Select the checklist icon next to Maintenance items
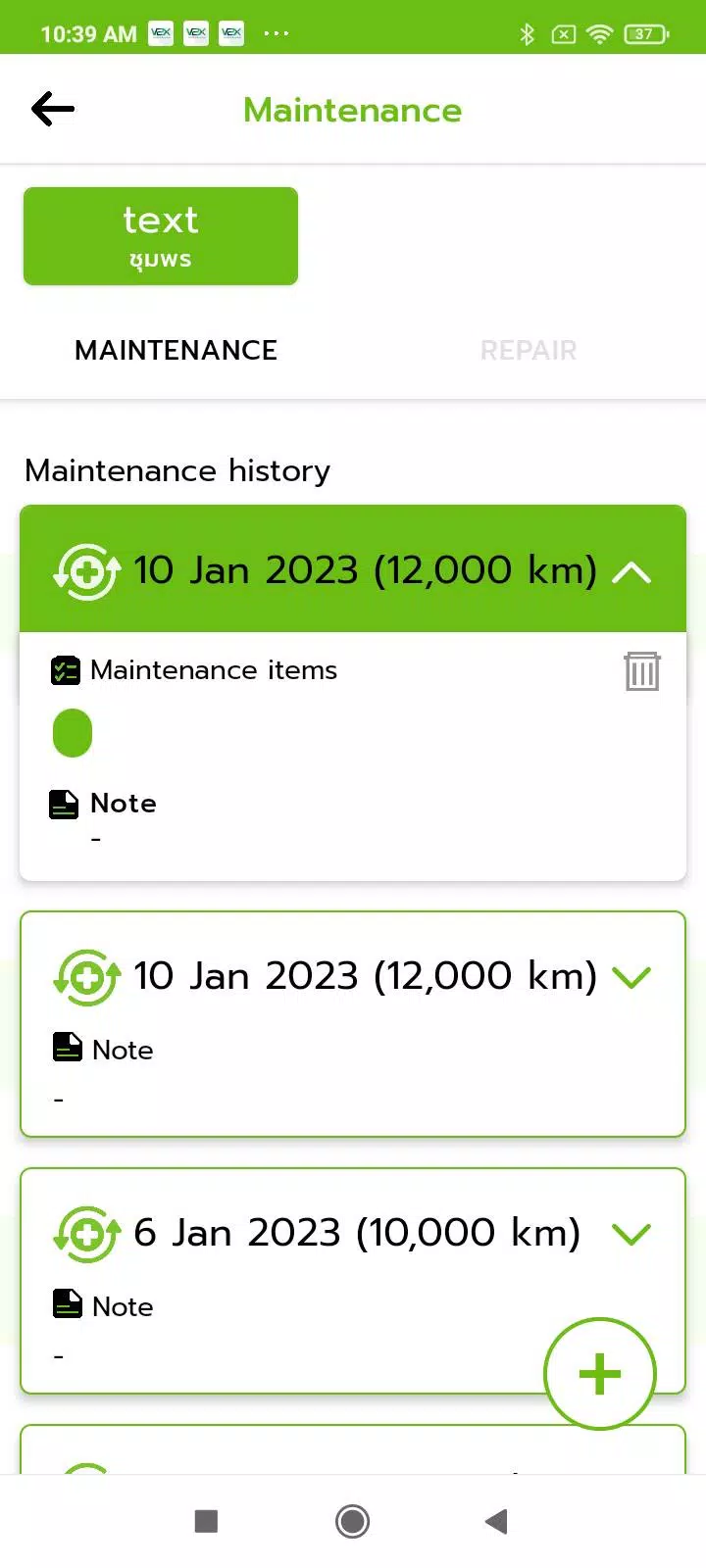Image resolution: width=706 pixels, height=1568 pixels. tap(64, 670)
